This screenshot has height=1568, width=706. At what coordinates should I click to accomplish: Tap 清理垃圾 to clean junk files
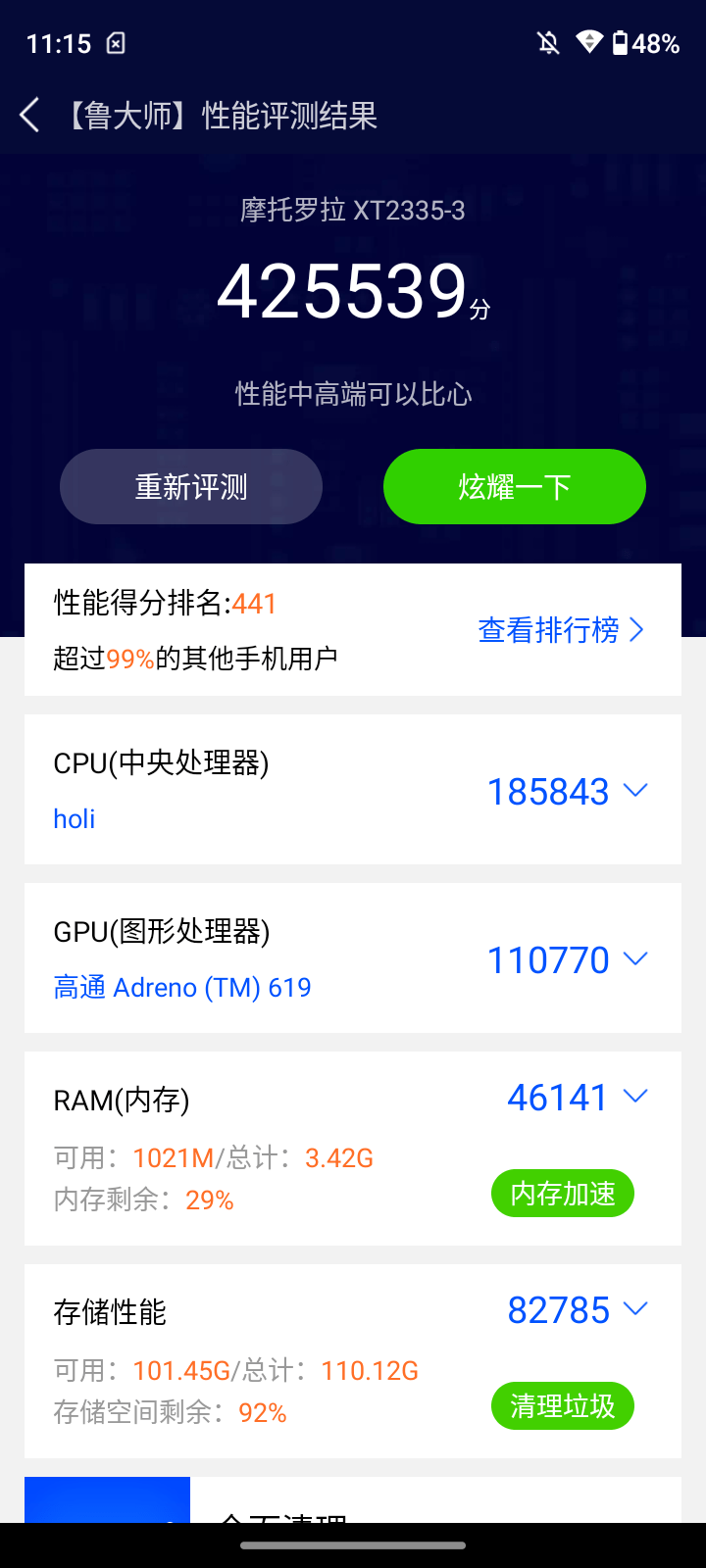[x=562, y=1406]
